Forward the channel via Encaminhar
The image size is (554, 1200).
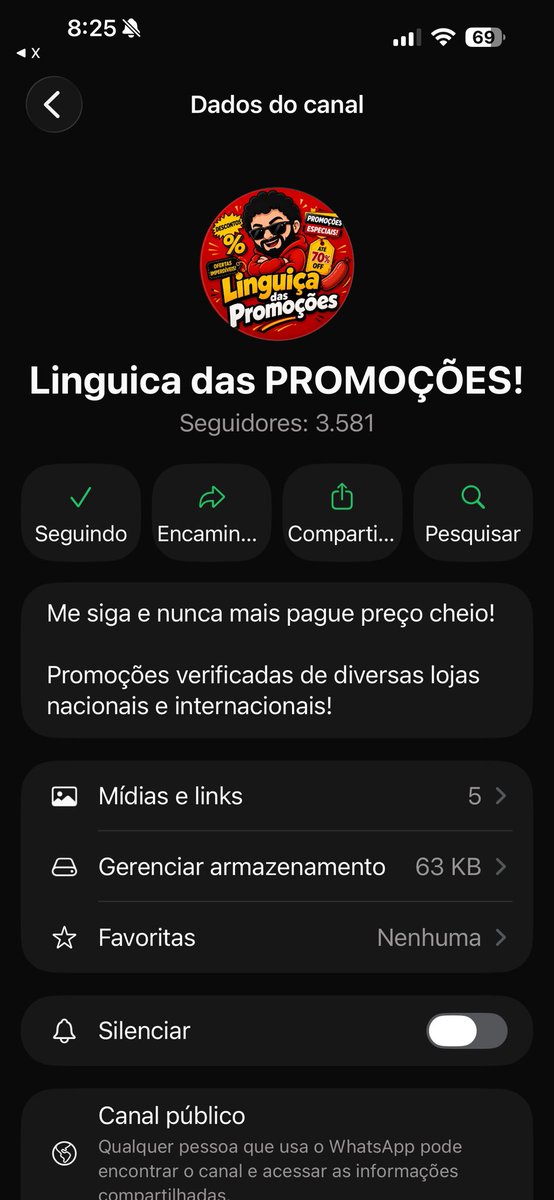click(x=211, y=512)
